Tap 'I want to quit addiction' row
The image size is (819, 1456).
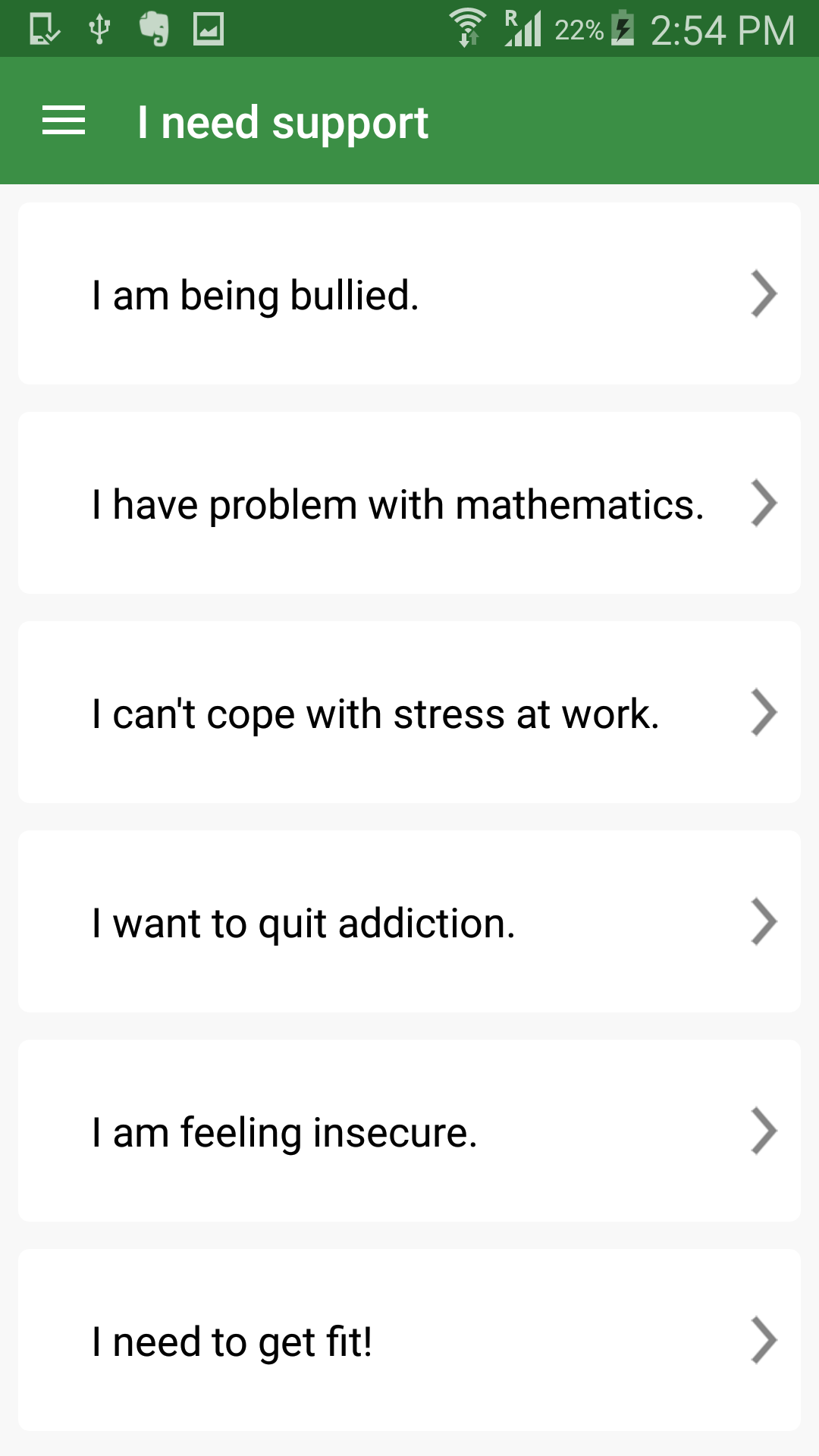coord(409,922)
